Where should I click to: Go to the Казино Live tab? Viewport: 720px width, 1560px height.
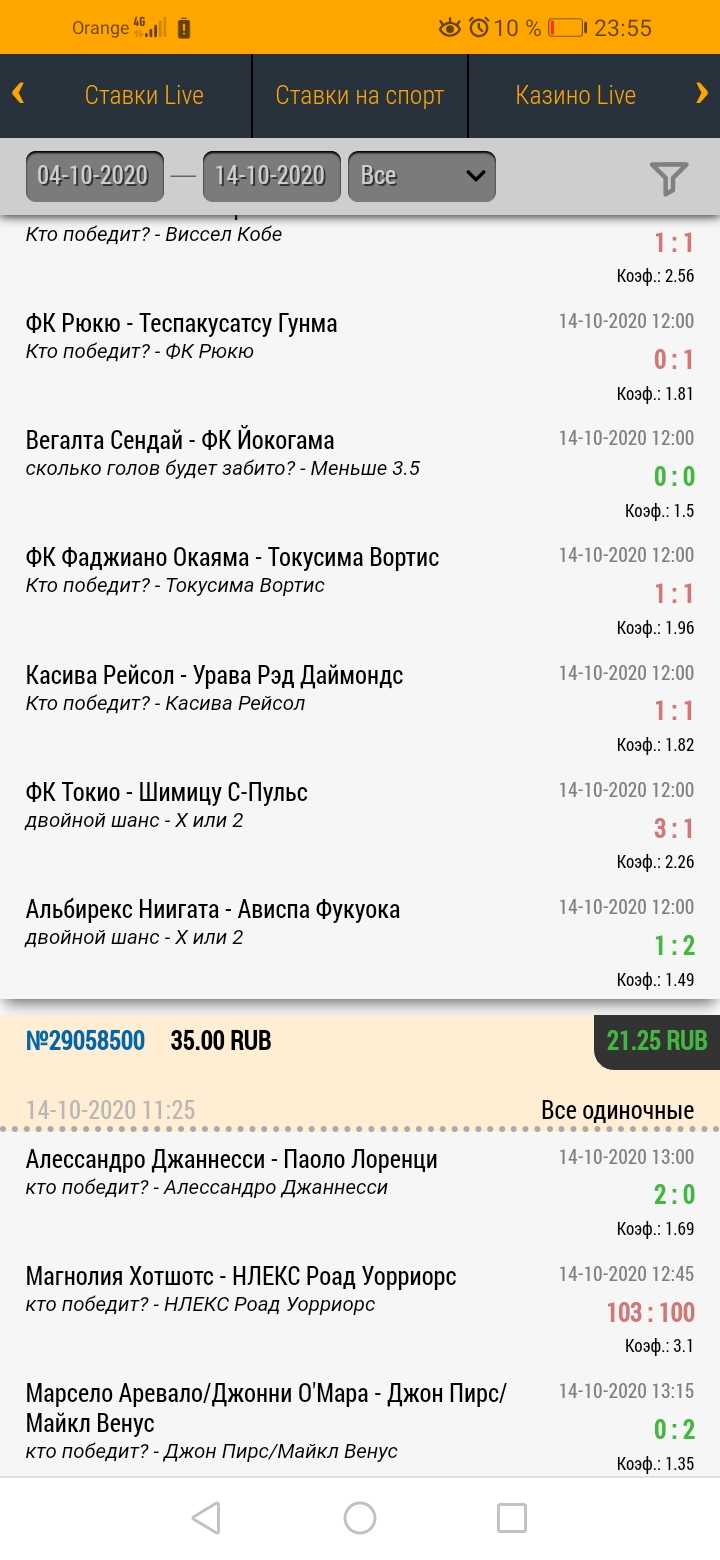(x=575, y=95)
